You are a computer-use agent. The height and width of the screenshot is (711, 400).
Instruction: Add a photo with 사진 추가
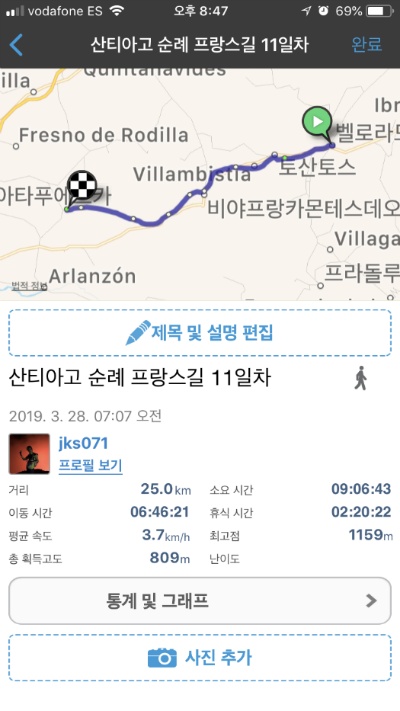click(x=200, y=657)
